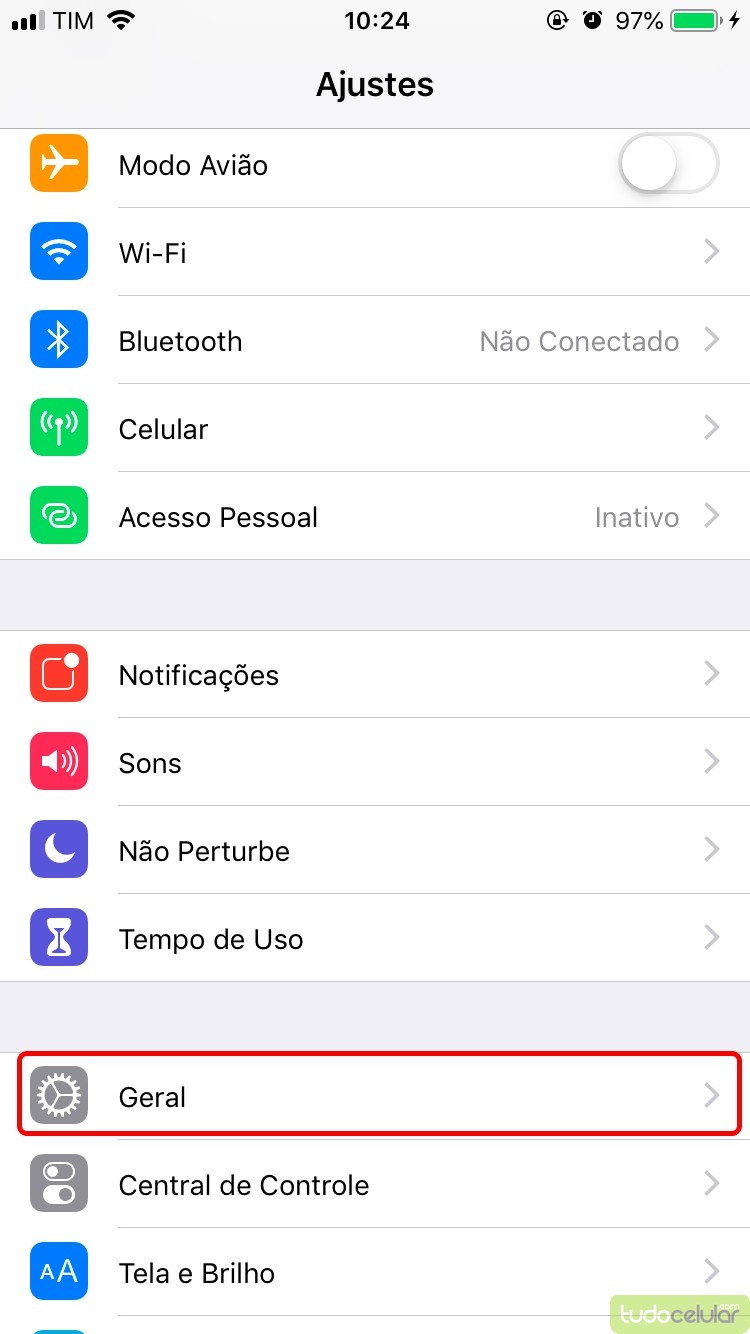Go to Sons settings
This screenshot has height=1334, width=750.
click(x=375, y=763)
